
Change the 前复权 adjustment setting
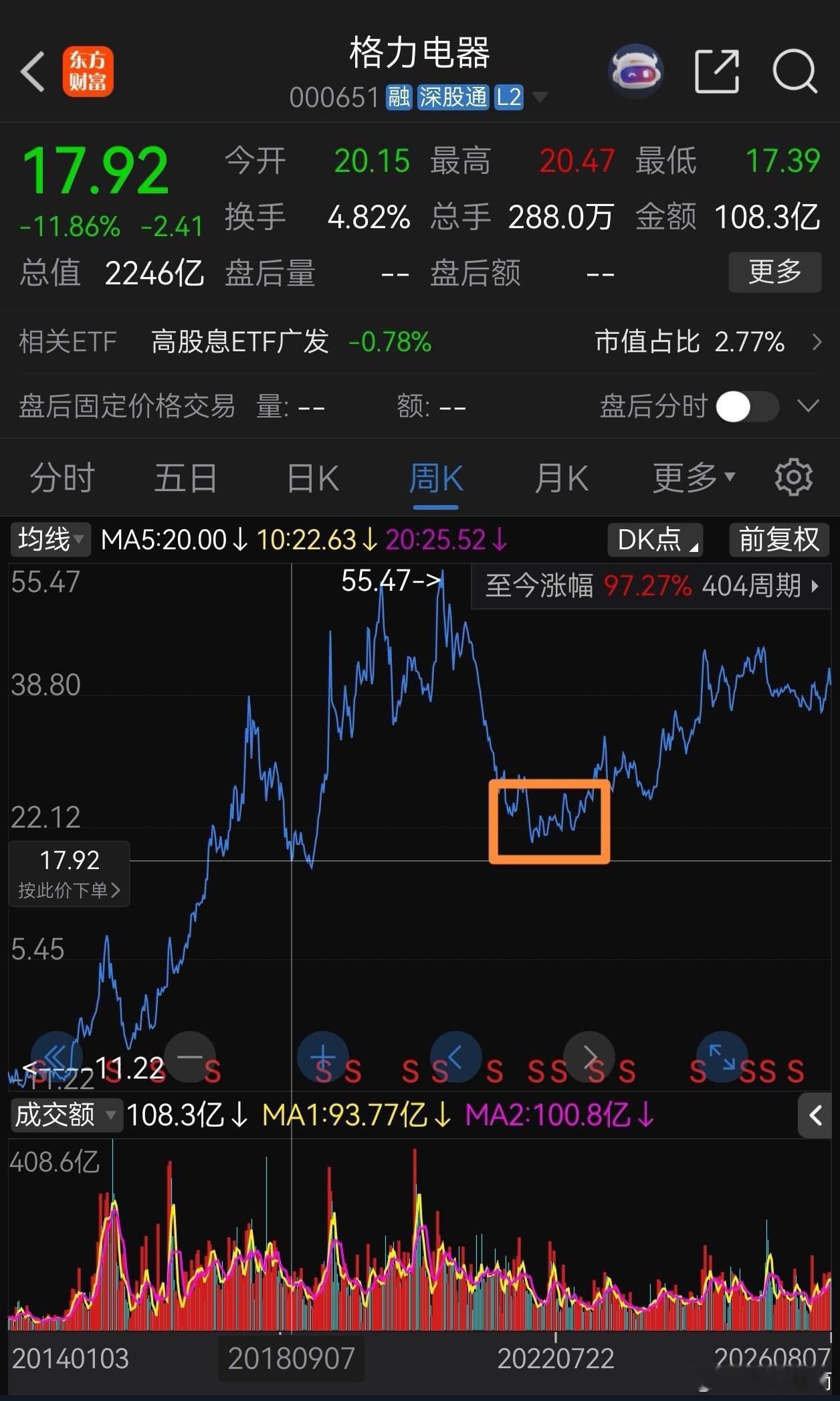779,539
